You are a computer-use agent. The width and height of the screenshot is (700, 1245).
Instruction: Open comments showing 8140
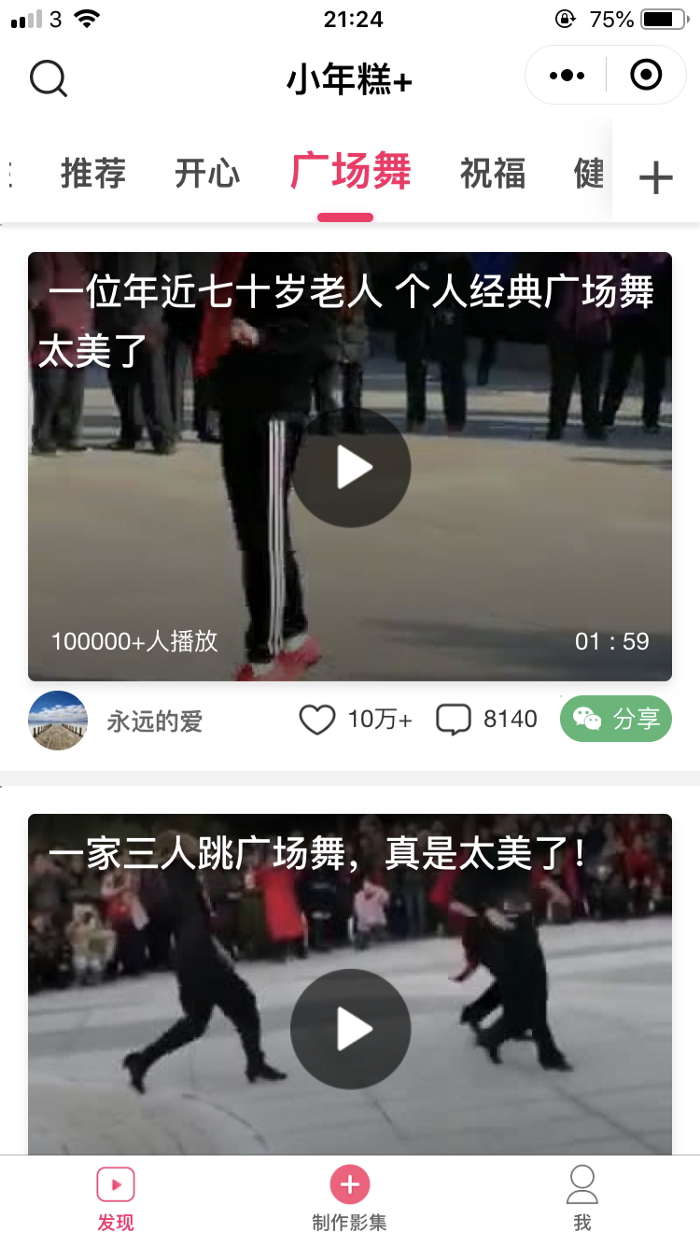point(454,720)
